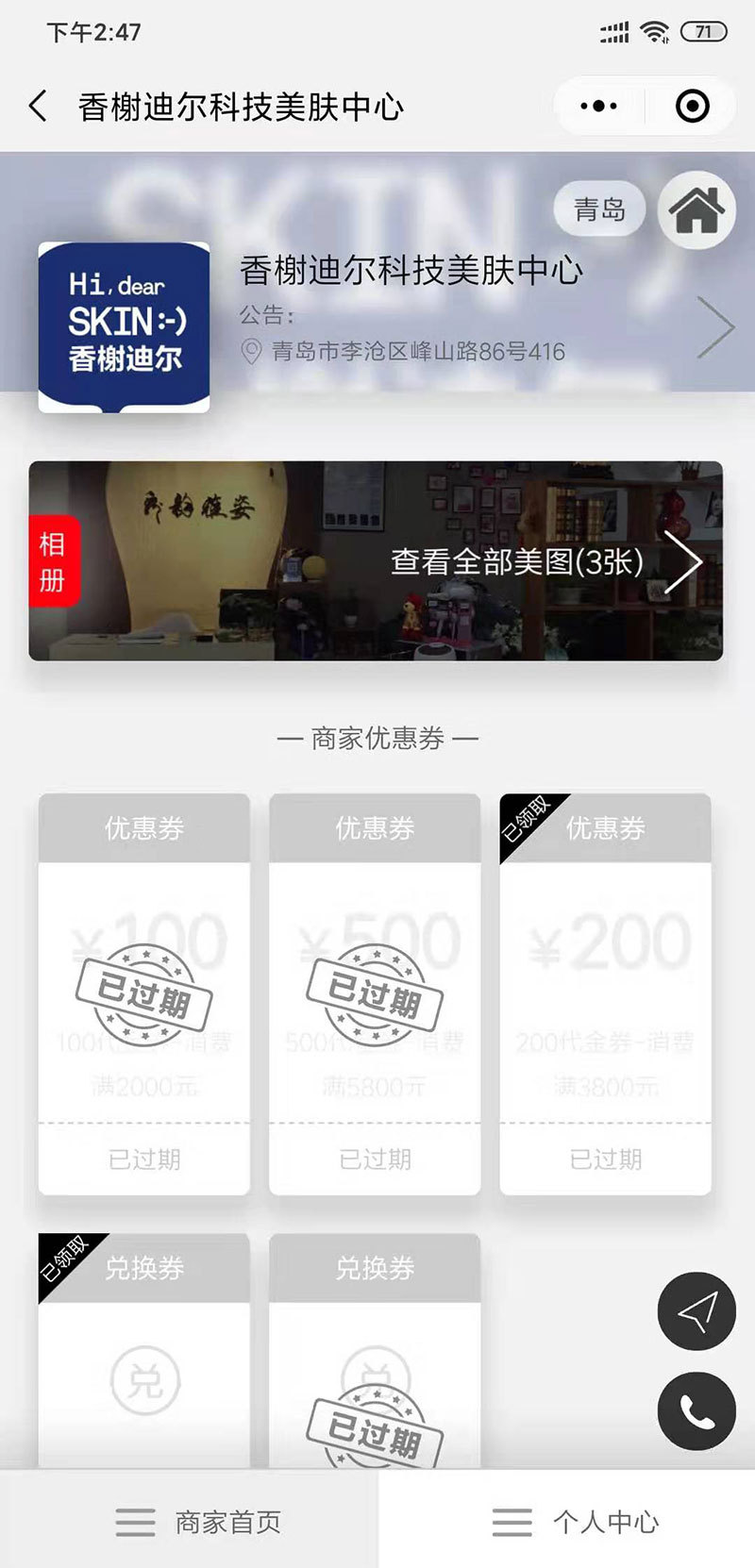
Task: Switch to the 个人中心 tab
Action: click(576, 1522)
